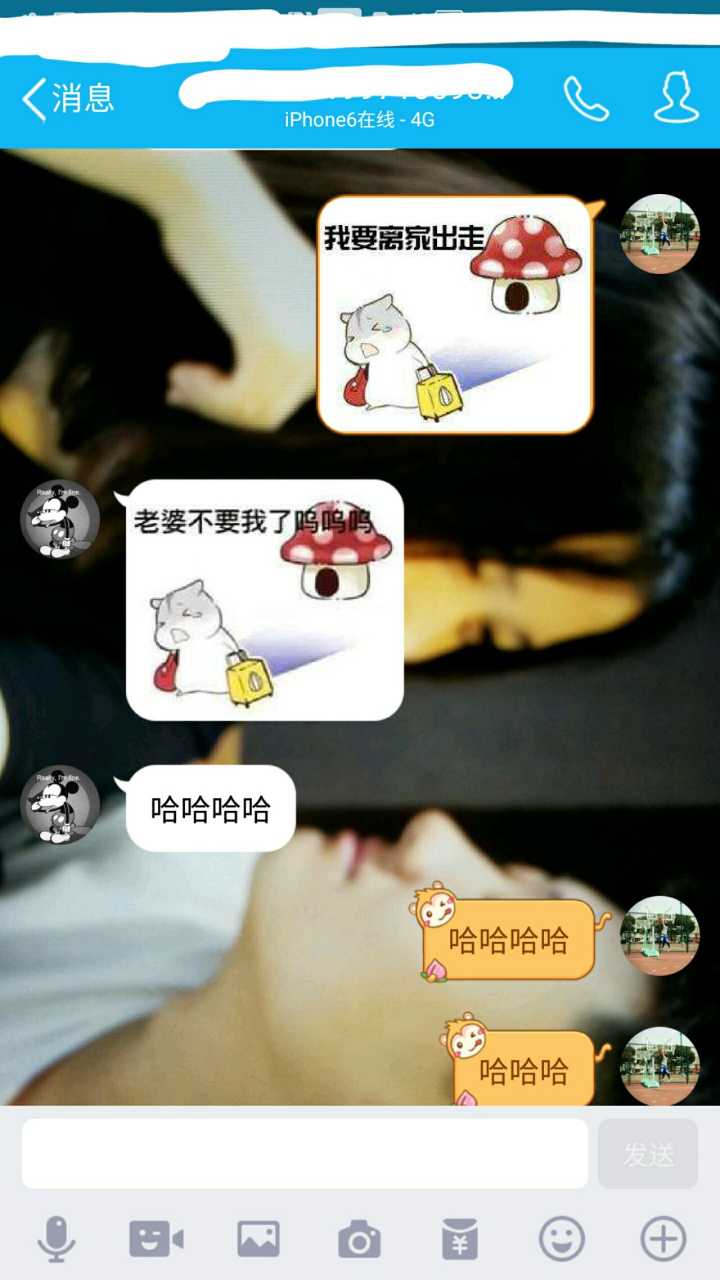The image size is (720, 1280).
Task: Tap Mickey avatar beside 哈哈哈哈 message
Action: point(60,805)
